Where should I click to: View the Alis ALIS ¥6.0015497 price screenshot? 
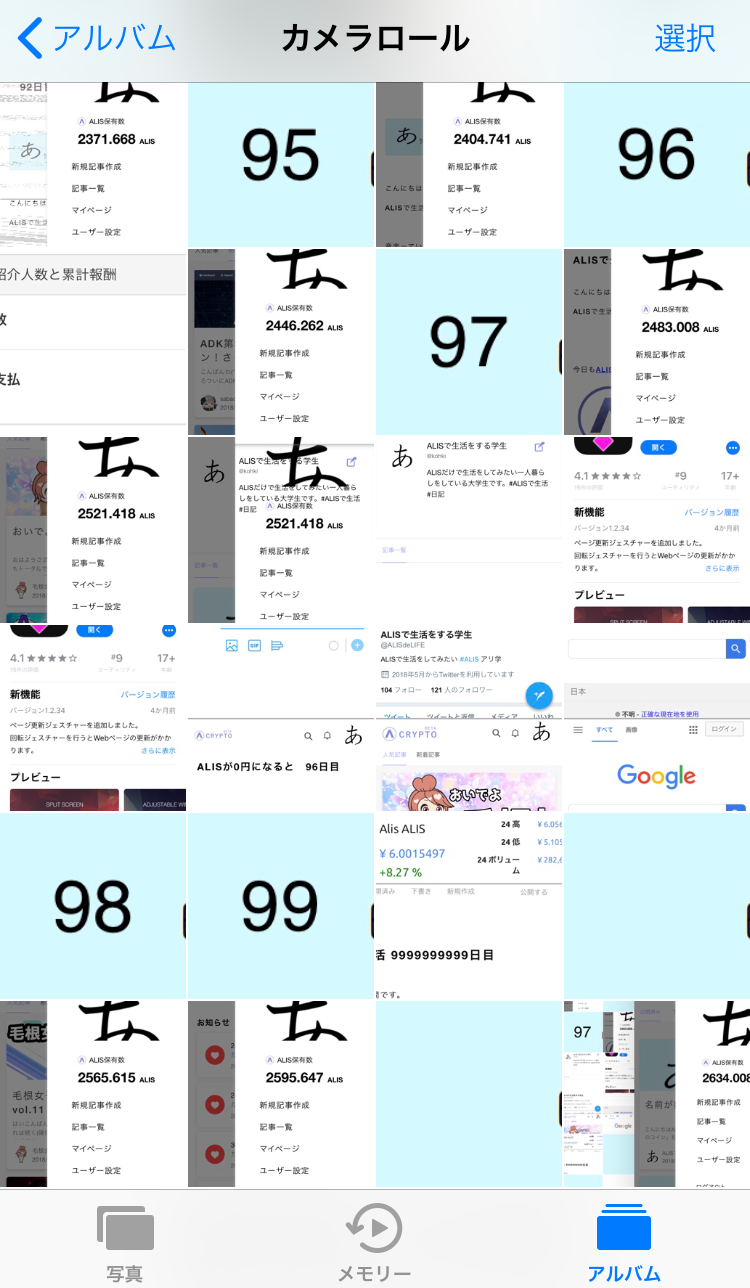[469, 858]
